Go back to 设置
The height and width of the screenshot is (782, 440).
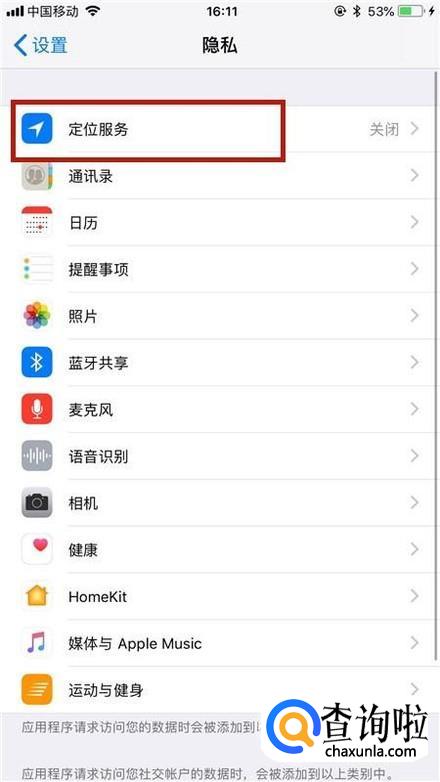tap(41, 45)
